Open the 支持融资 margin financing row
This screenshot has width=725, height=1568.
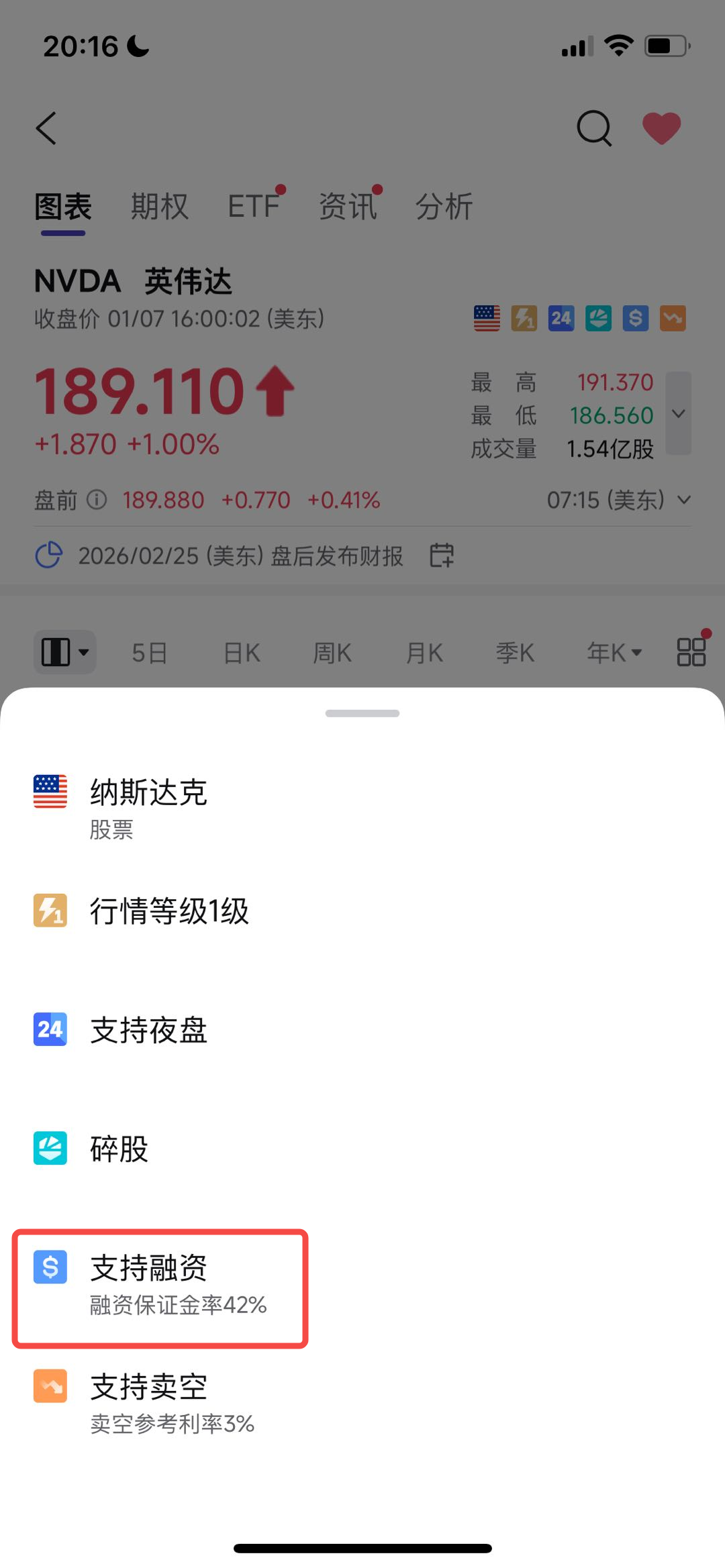coord(160,1285)
